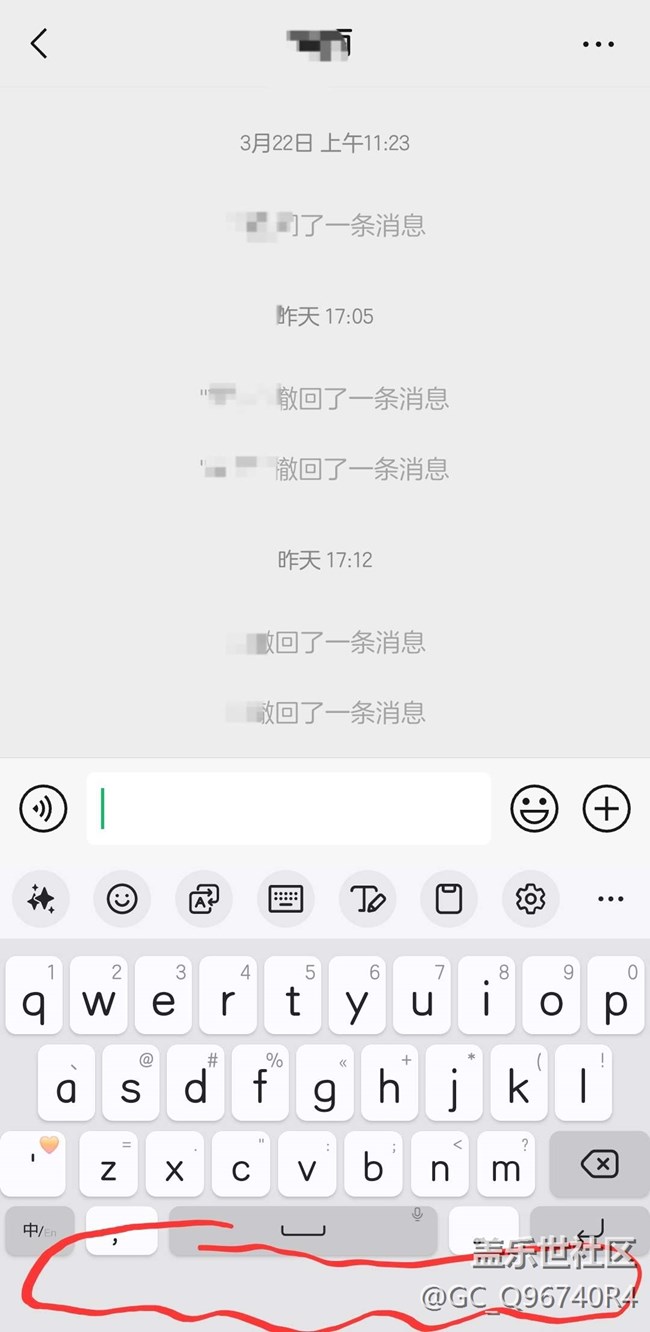Viewport: 650px width, 1332px height.
Task: Open keyboard AI sparkle tools
Action: (41, 899)
